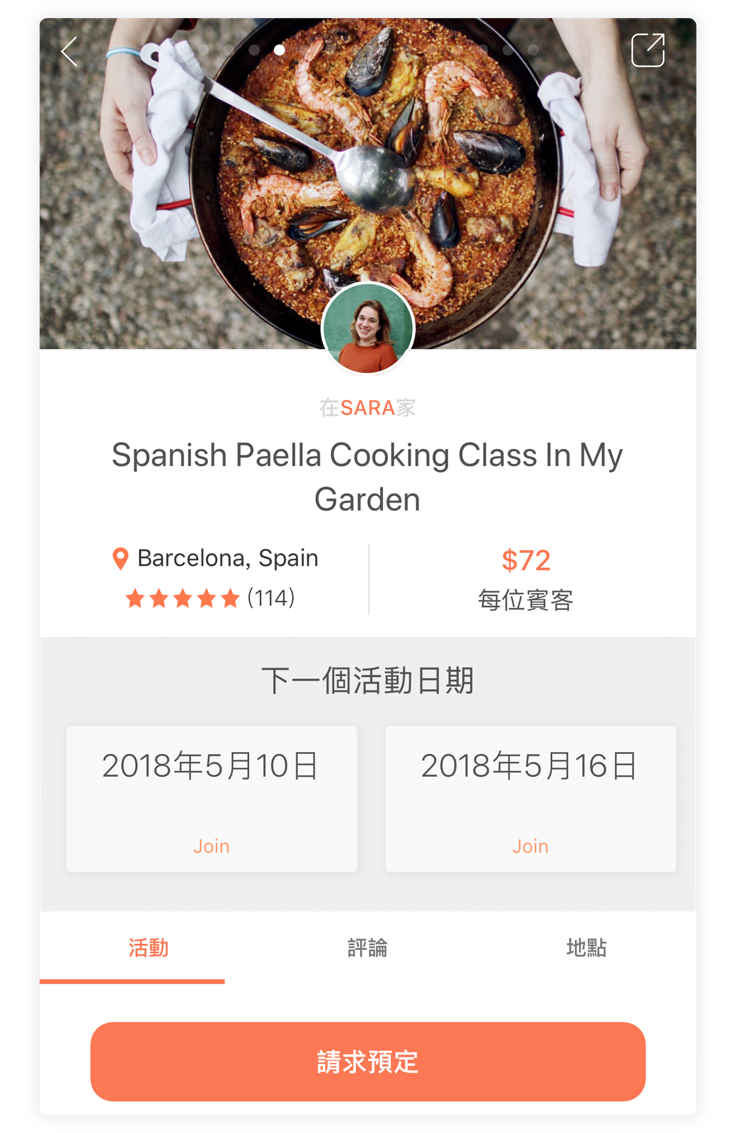
Task: Join the 2018年5月10日 event
Action: click(x=211, y=846)
